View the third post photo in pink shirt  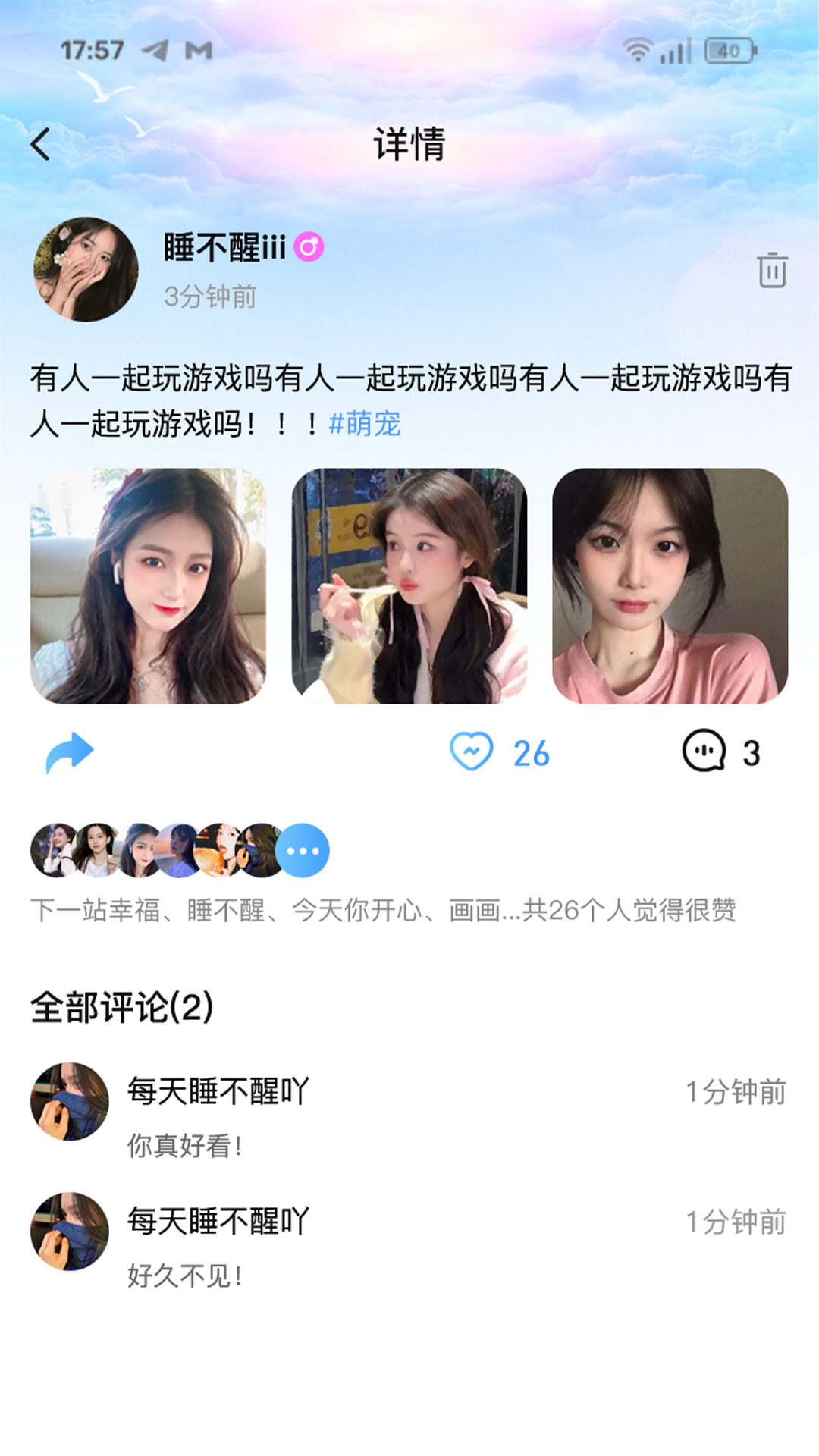670,585
